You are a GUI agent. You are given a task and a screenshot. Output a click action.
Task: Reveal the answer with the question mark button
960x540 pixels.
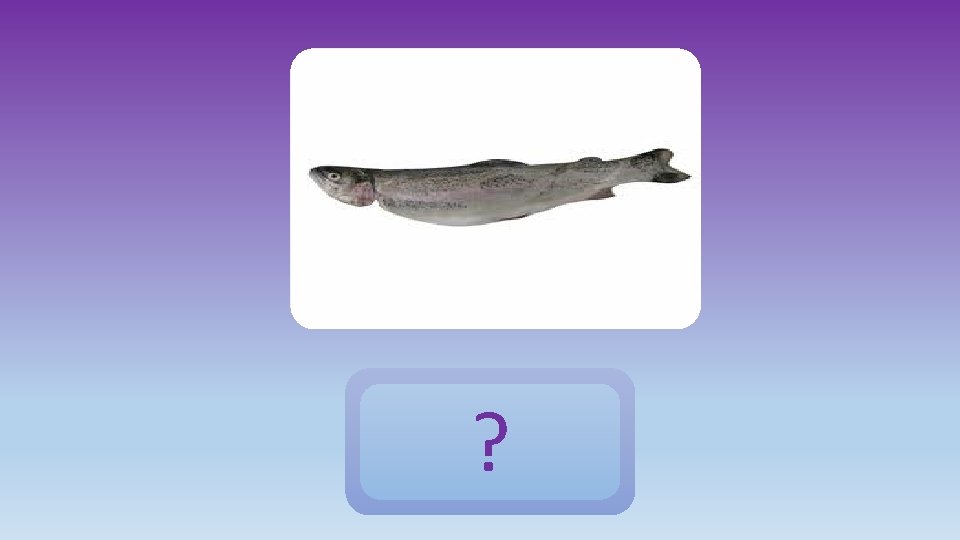pos(490,441)
